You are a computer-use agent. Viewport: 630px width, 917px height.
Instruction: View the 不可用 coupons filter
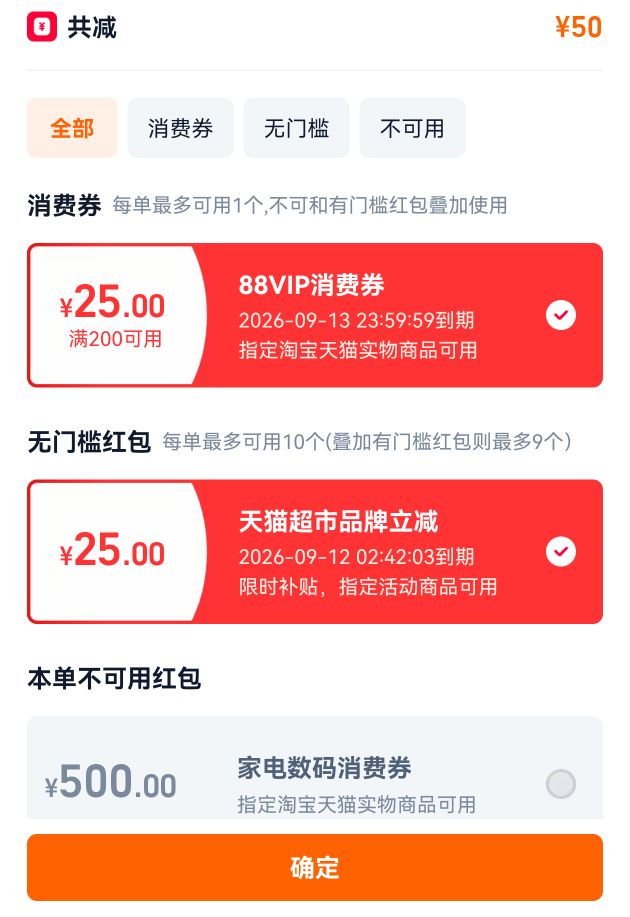pos(412,128)
